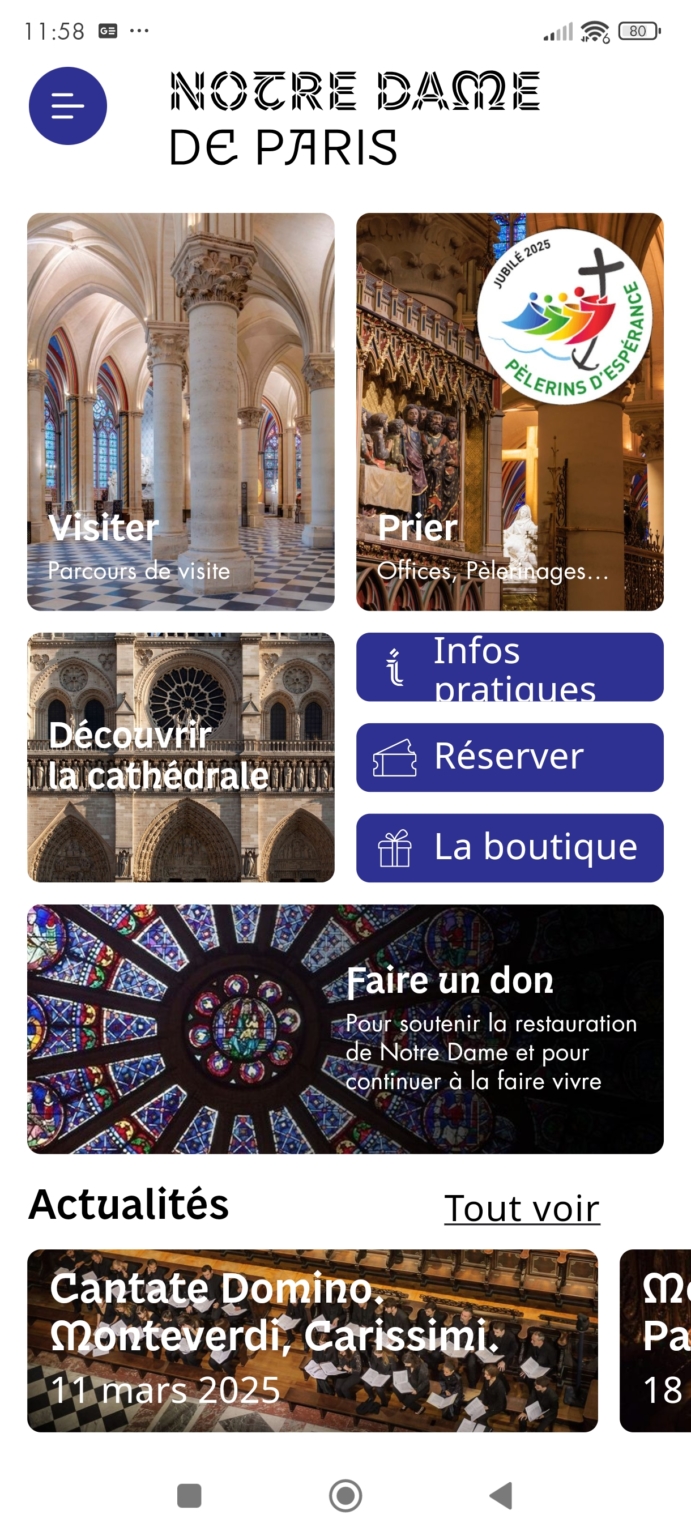Go to La boutique
691x1536 pixels.
(509, 847)
